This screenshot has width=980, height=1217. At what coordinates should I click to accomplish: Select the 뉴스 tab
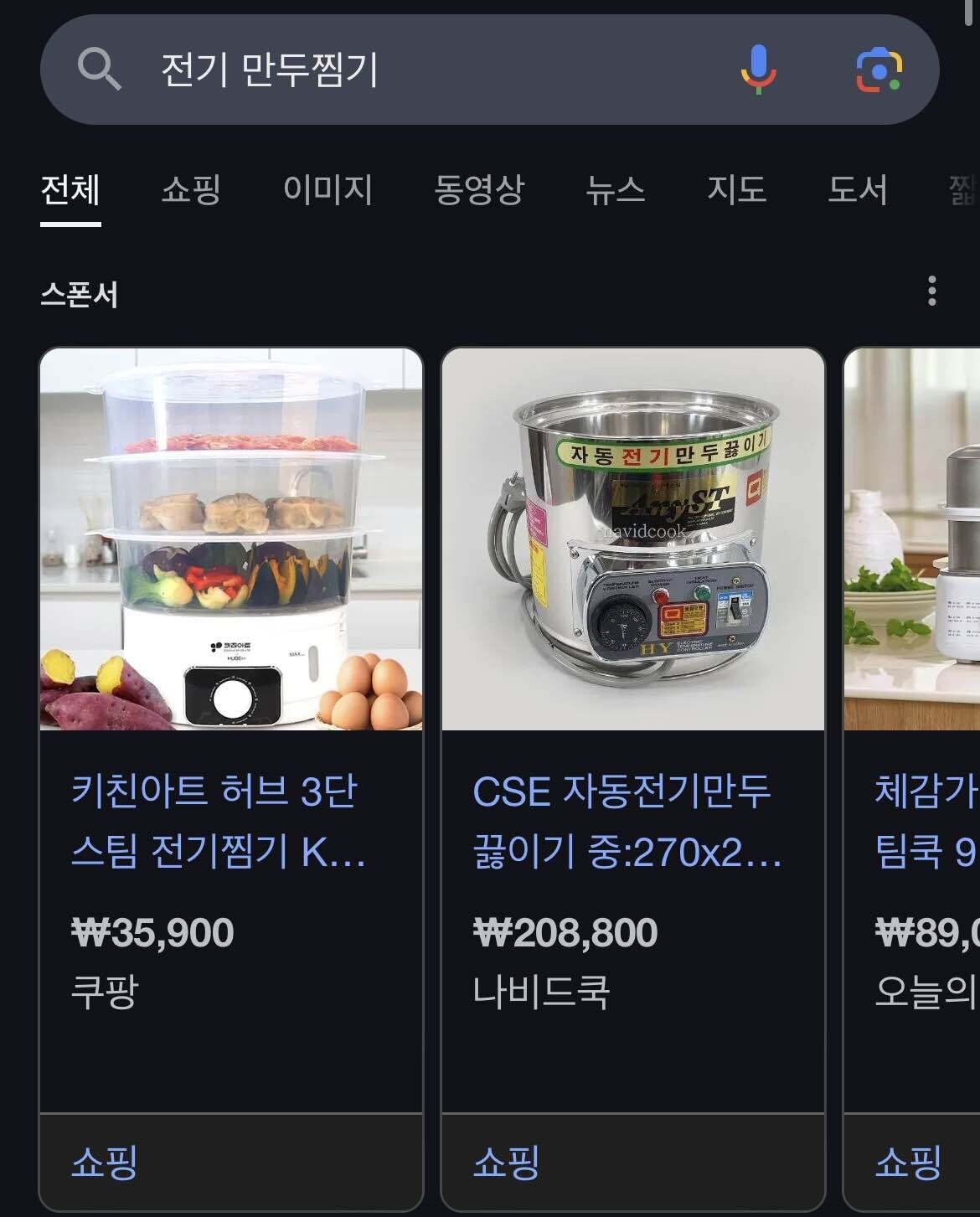[x=616, y=191]
